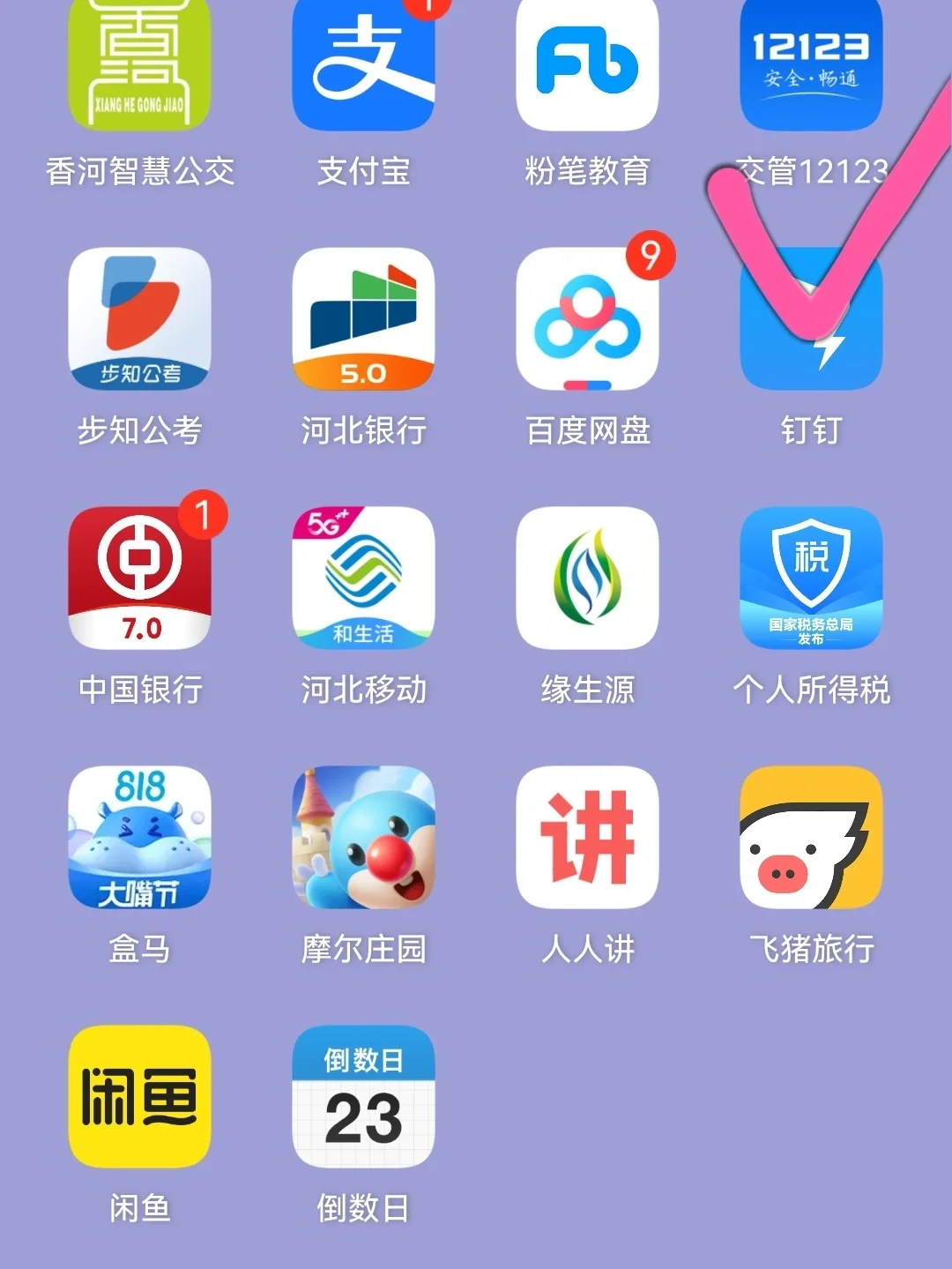Tap the red badge on 百度网盘
This screenshot has height=1269, width=952.
[650, 258]
